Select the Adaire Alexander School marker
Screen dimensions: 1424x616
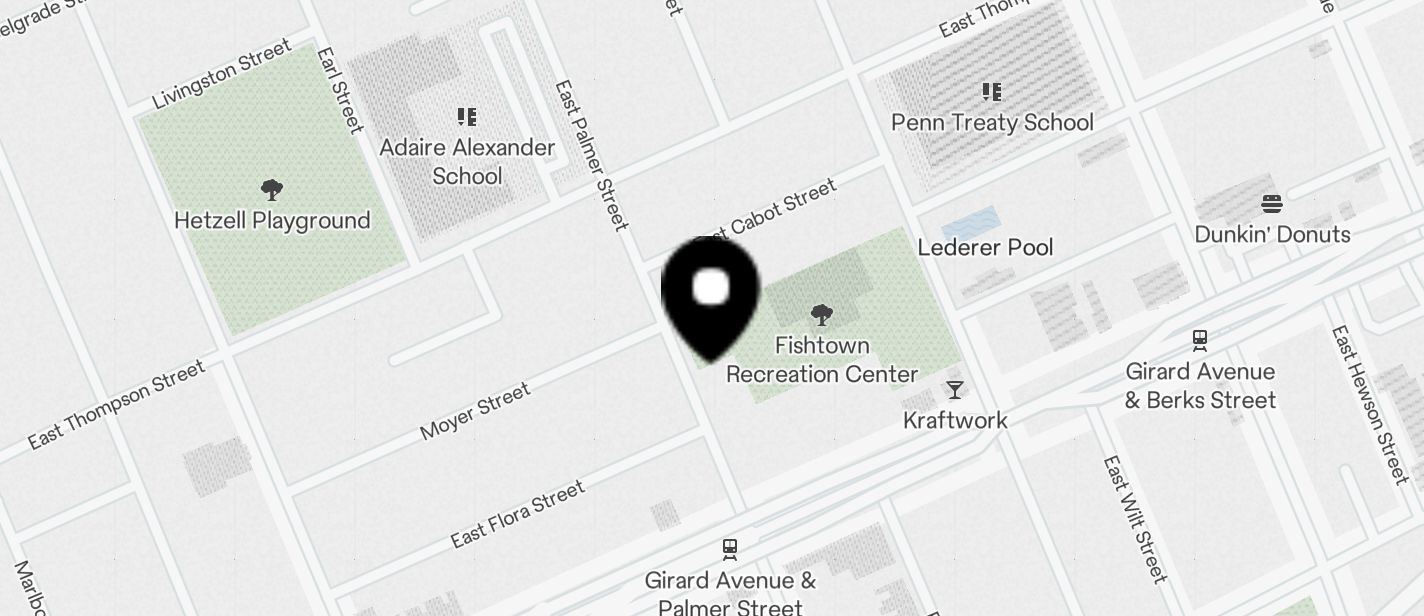coord(466,118)
